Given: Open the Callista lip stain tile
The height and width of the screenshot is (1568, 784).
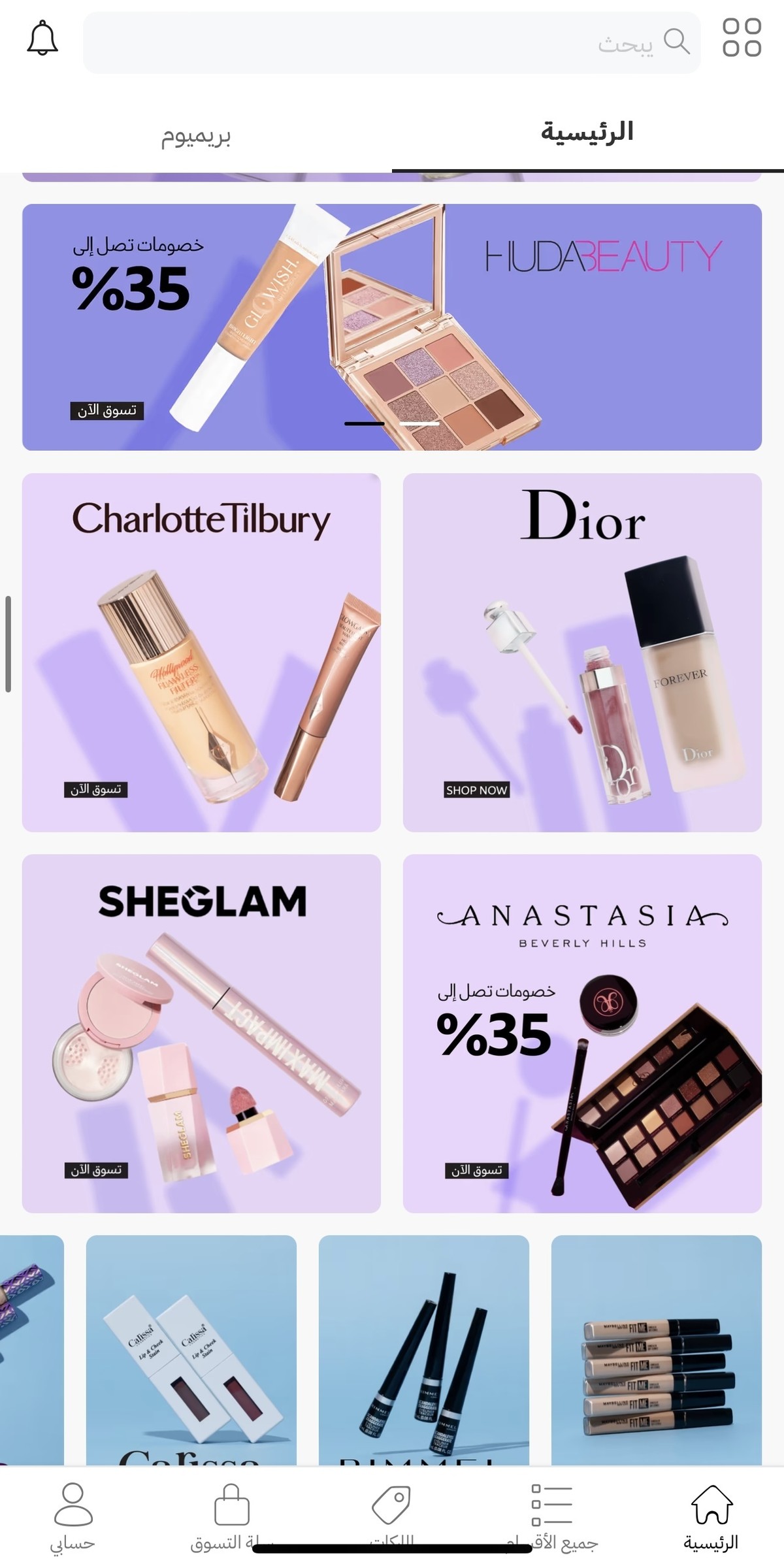Looking at the screenshot, I should click(x=191, y=1349).
